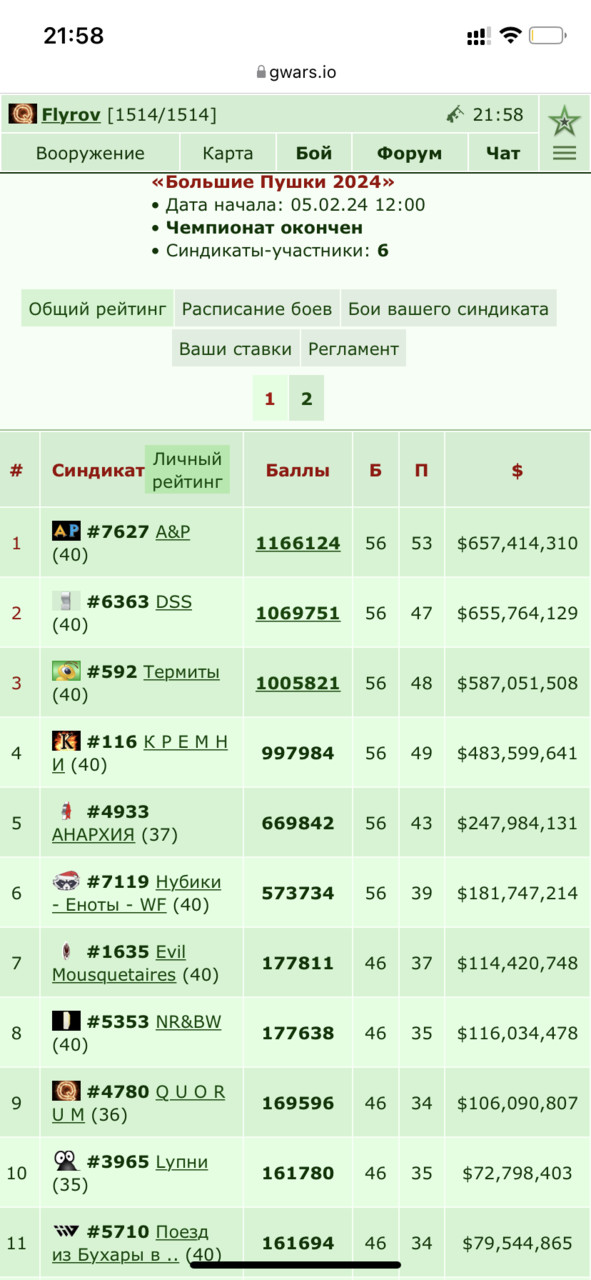View Бои вашего синдиката
Image resolution: width=591 pixels, height=1280 pixels.
click(448, 309)
